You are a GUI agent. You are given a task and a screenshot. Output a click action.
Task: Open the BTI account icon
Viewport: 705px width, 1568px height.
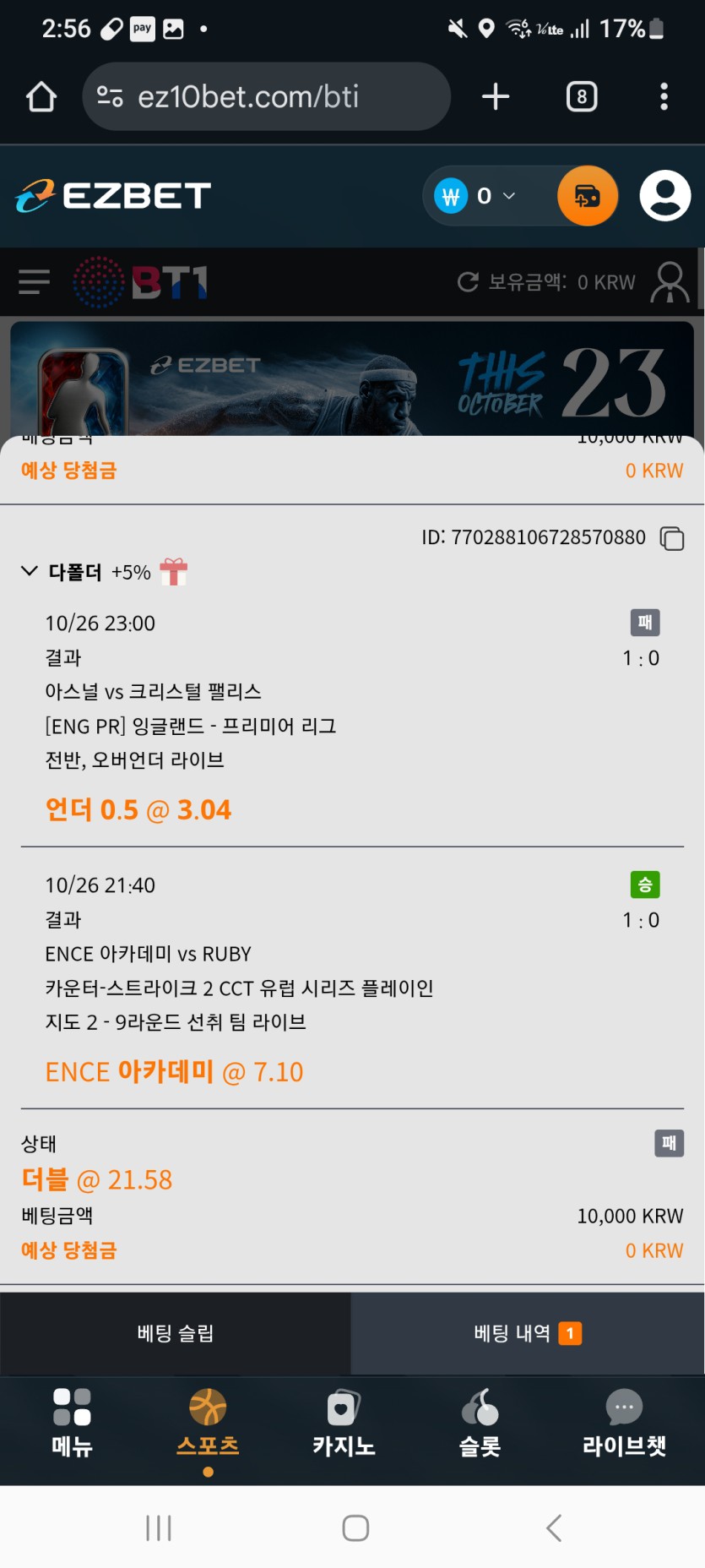point(670,282)
